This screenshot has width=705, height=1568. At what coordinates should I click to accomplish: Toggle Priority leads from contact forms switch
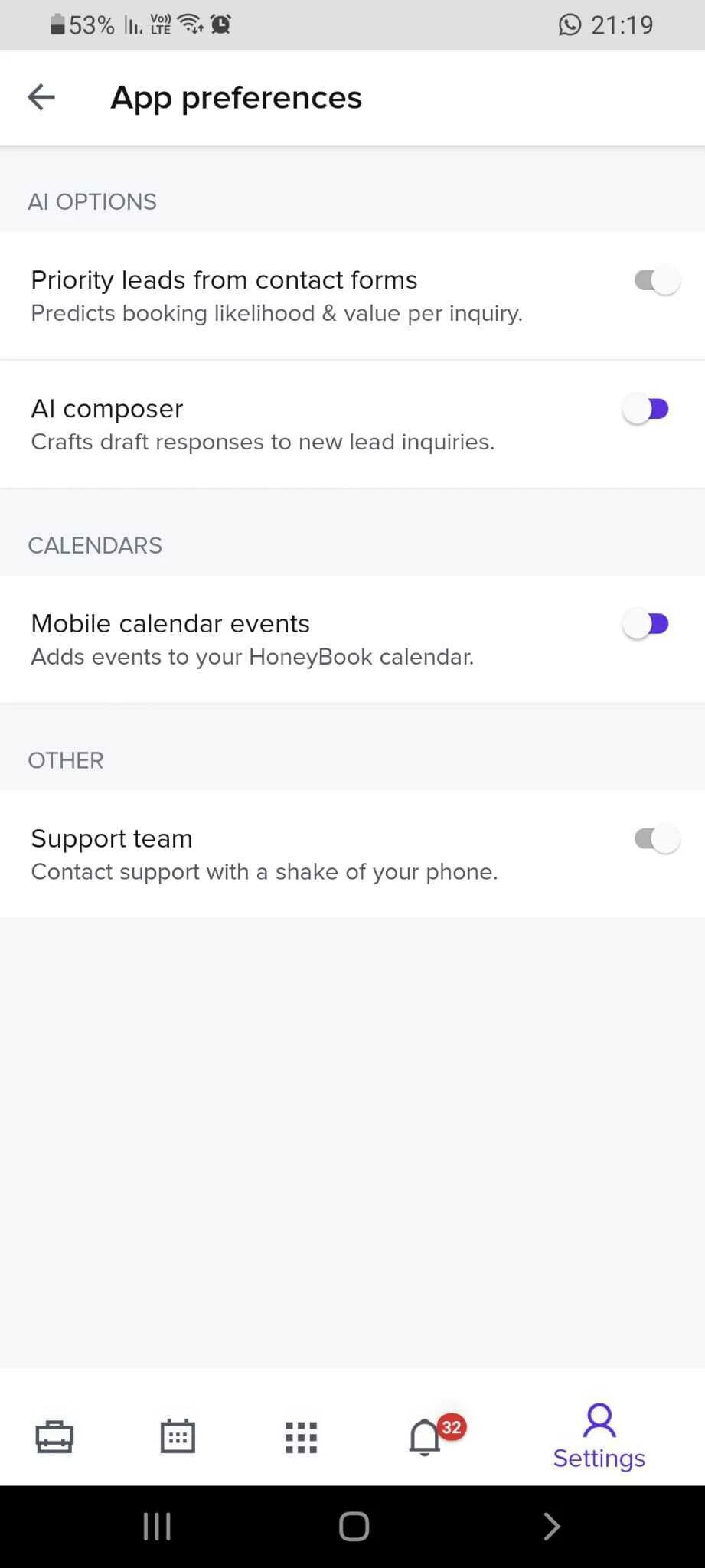pyautogui.click(x=656, y=280)
